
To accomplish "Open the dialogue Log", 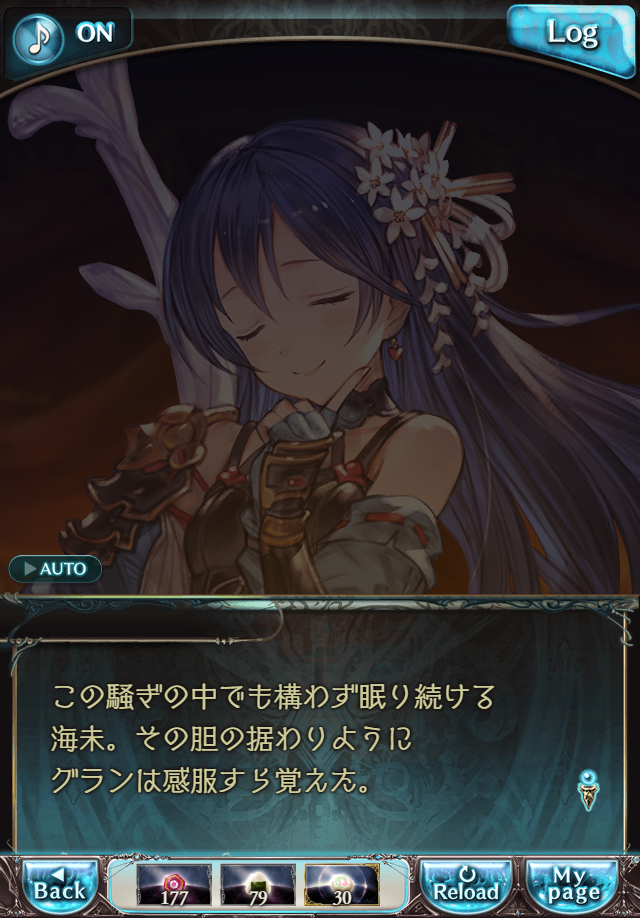I will pos(571,34).
